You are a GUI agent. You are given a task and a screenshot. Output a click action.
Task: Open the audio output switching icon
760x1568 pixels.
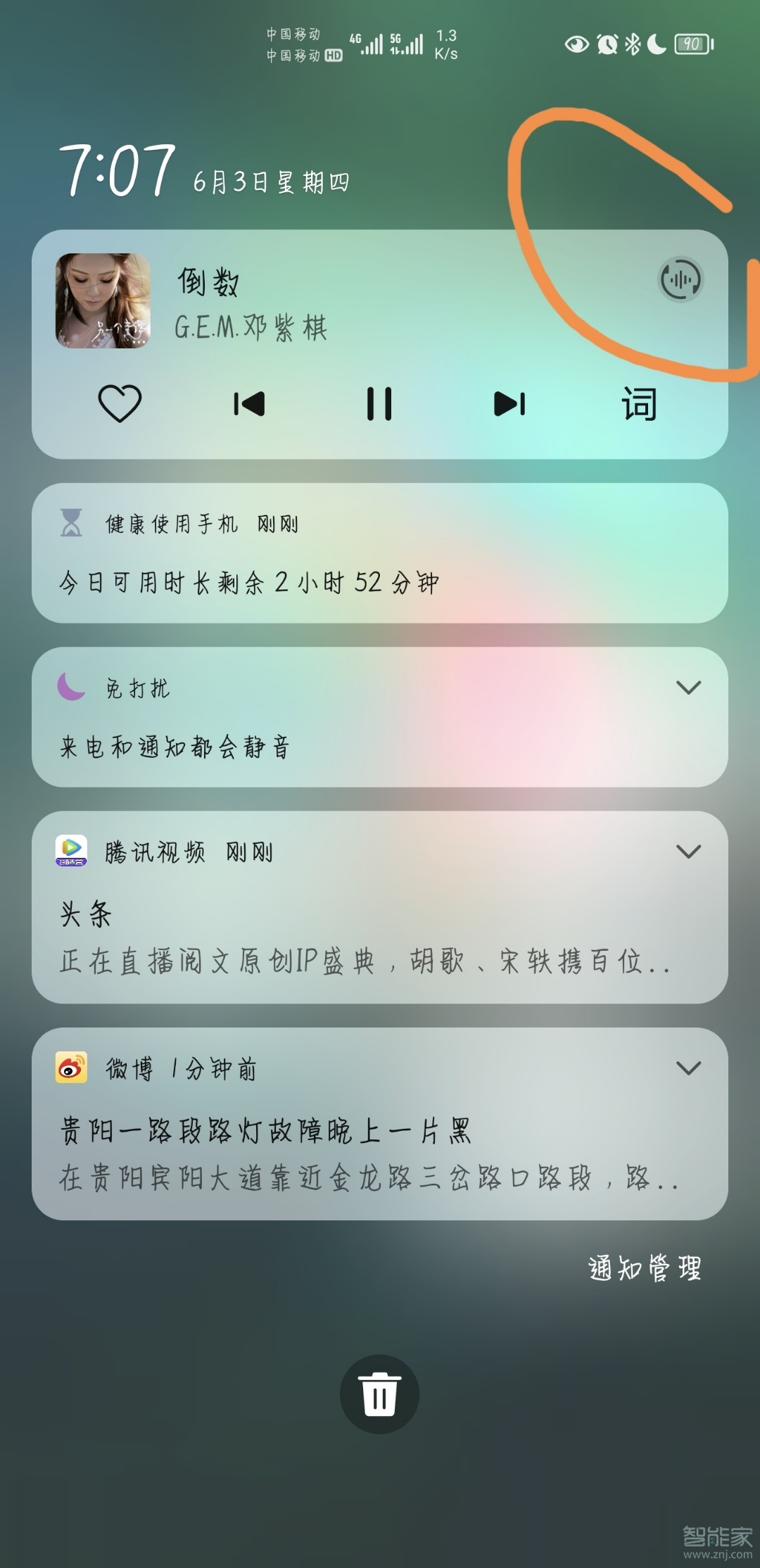tap(681, 279)
